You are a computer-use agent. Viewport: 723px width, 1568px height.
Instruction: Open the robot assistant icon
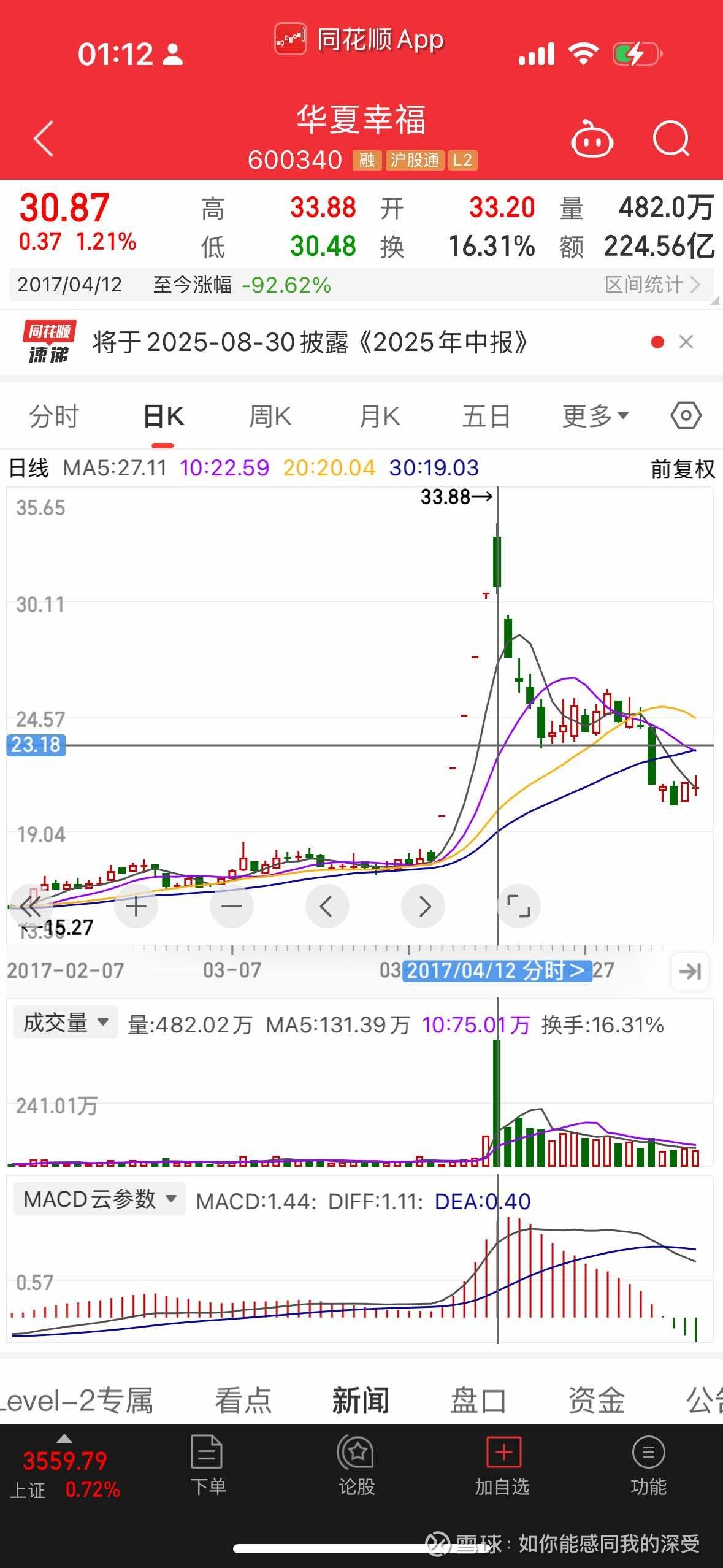coord(592,139)
